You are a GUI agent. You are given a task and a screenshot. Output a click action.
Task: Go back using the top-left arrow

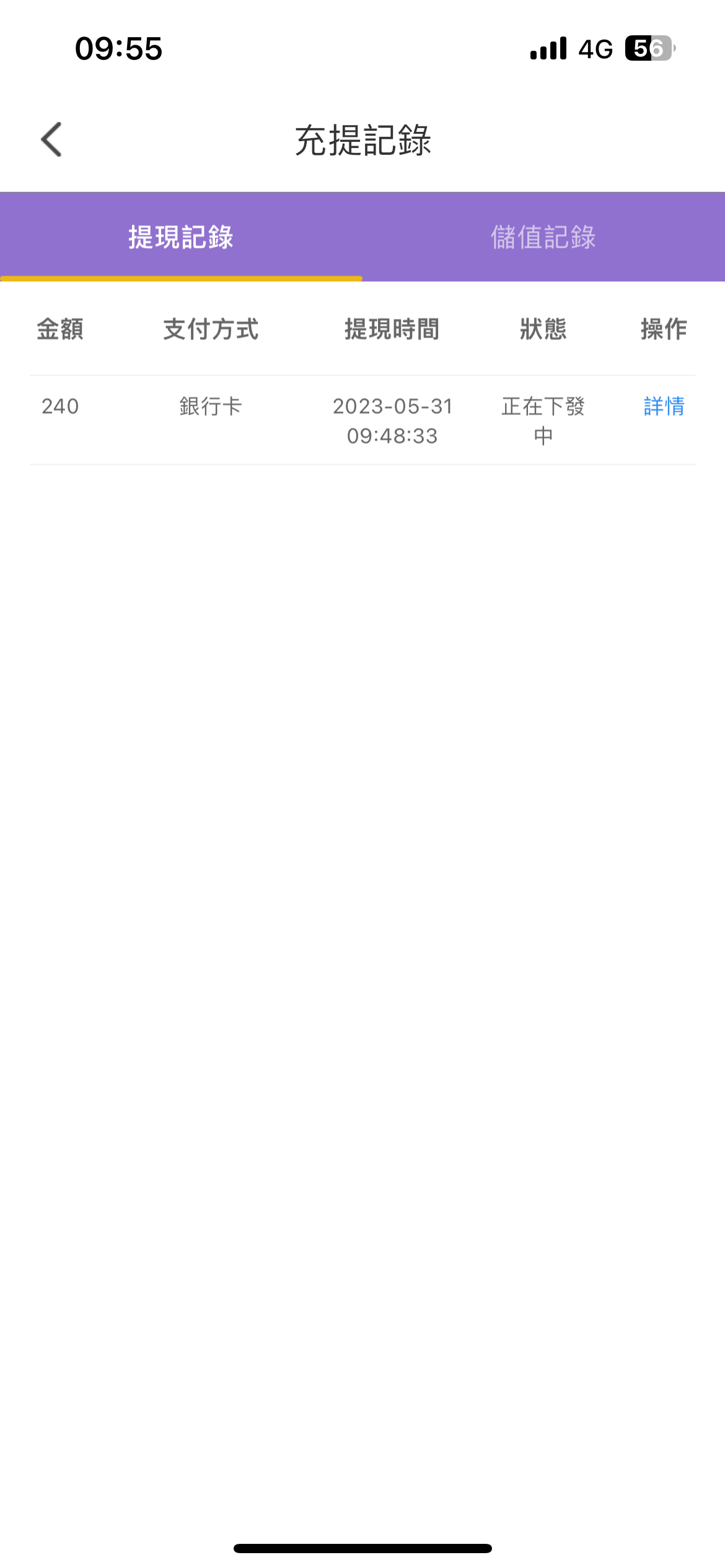click(x=51, y=139)
